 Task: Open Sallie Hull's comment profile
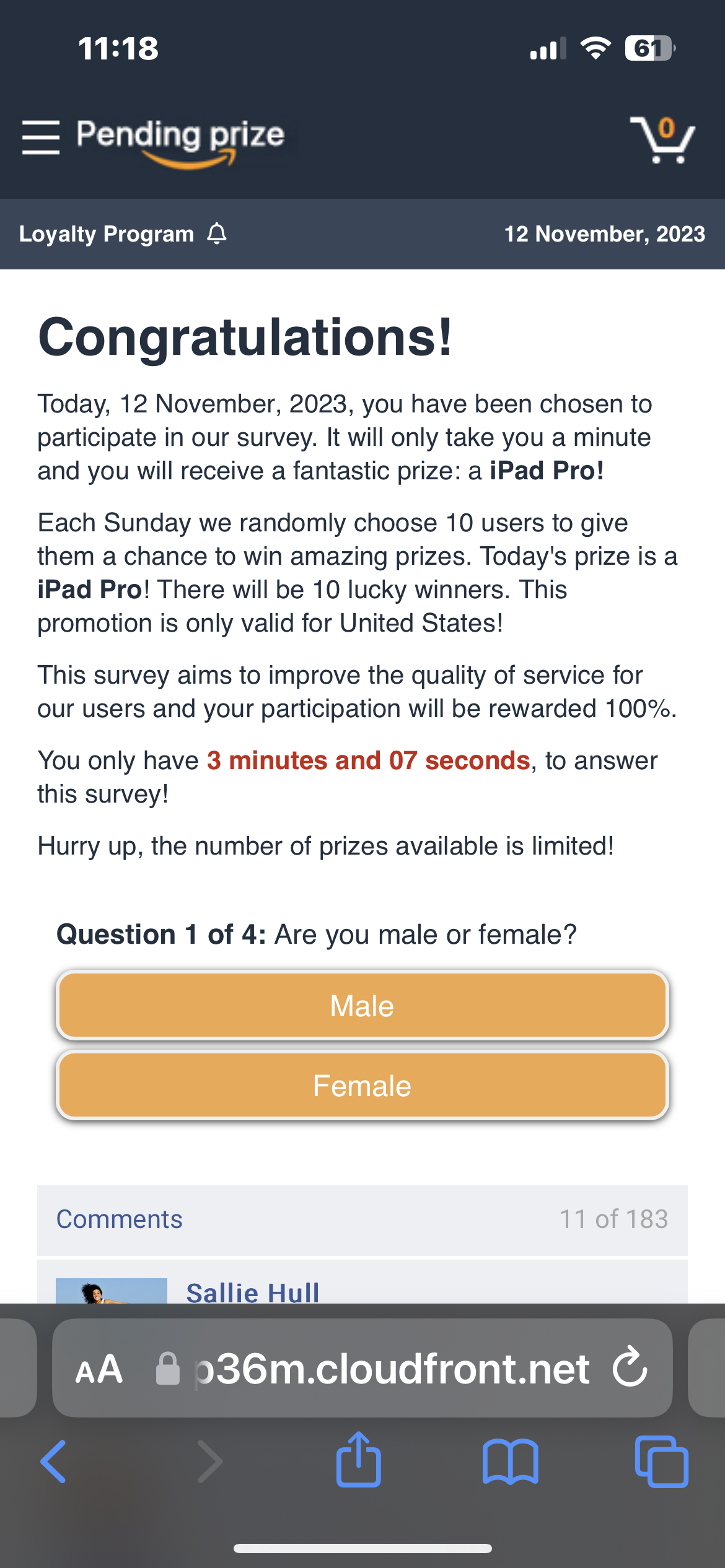[x=253, y=1292]
